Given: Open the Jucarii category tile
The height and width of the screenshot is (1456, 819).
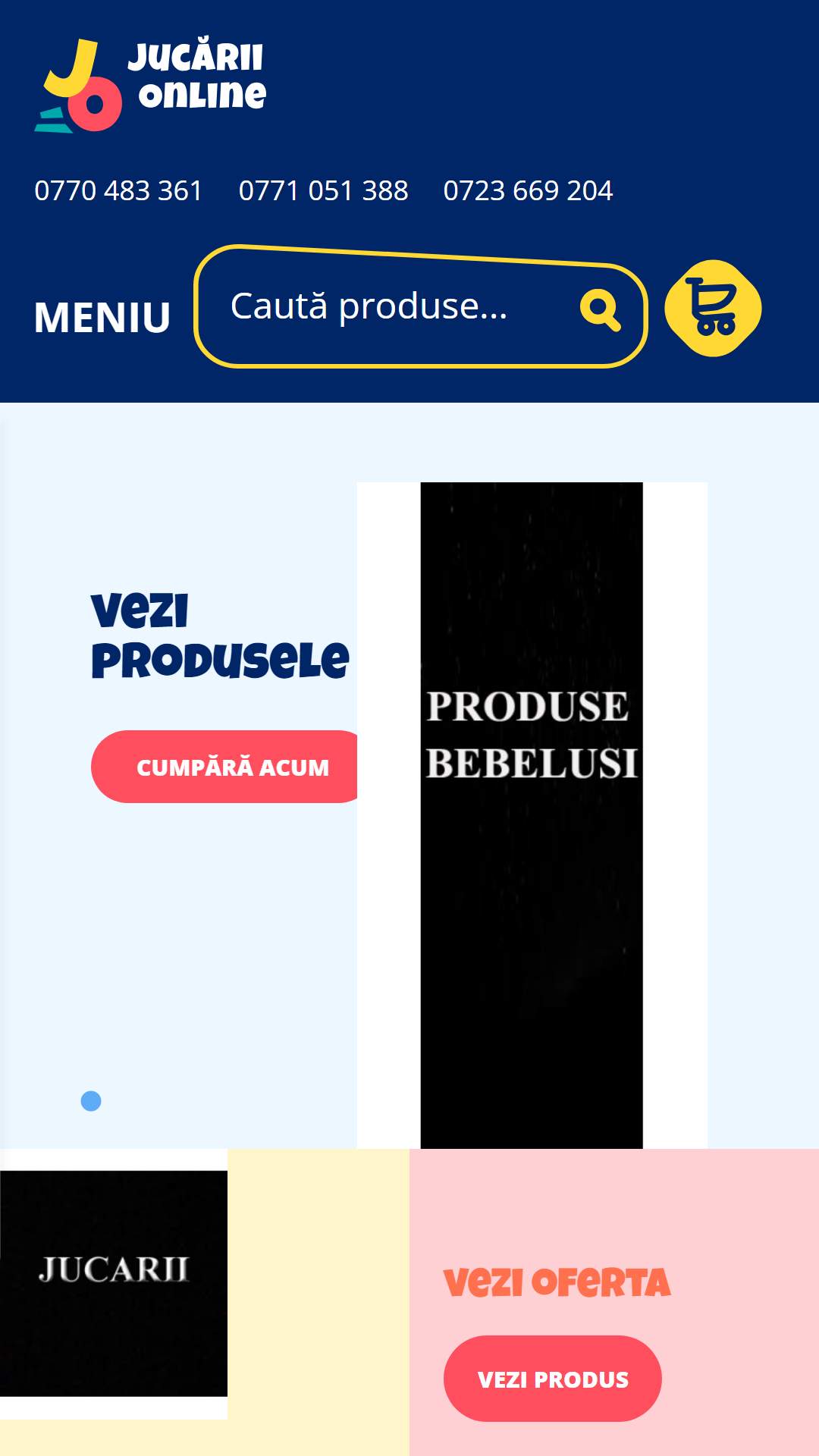Looking at the screenshot, I should tap(114, 1284).
